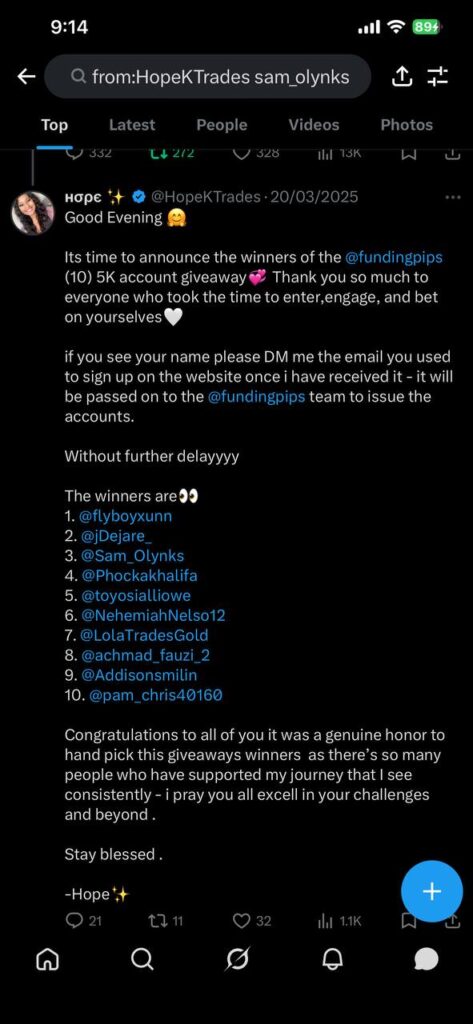The height and width of the screenshot is (1024, 473).
Task: Go to the Home feed tab
Action: click(46, 959)
